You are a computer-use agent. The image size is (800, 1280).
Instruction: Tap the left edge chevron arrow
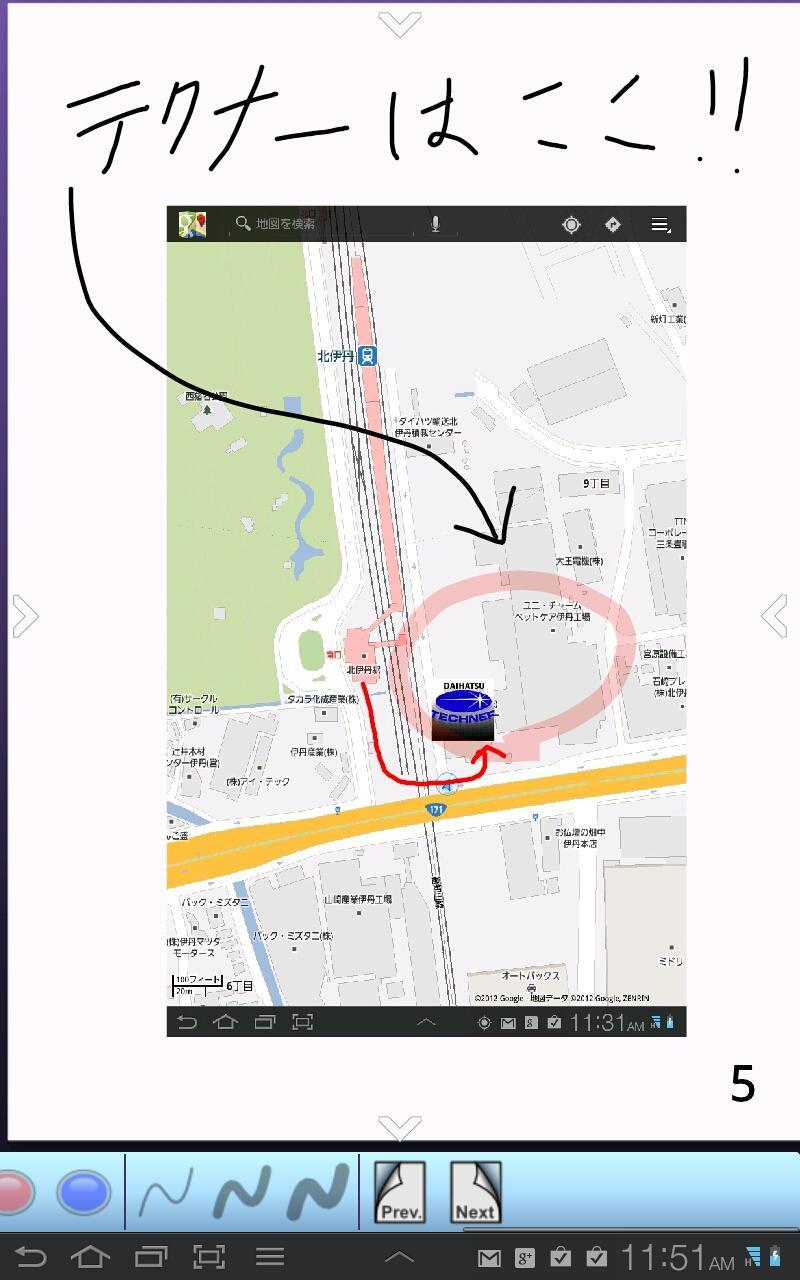click(24, 616)
